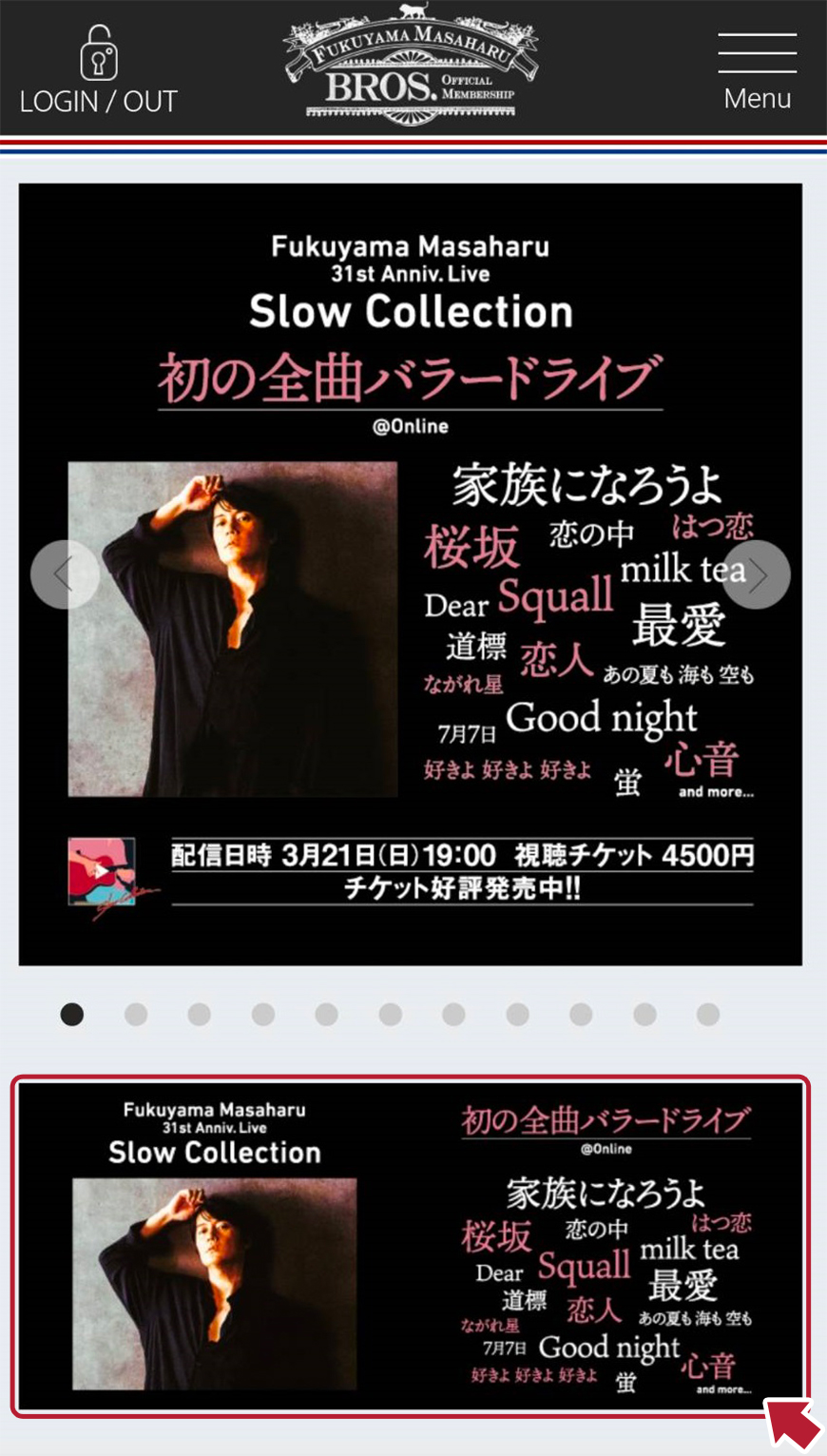Open the red-outlined Slow Collection banner below
The image size is (827, 1456).
point(411,1247)
